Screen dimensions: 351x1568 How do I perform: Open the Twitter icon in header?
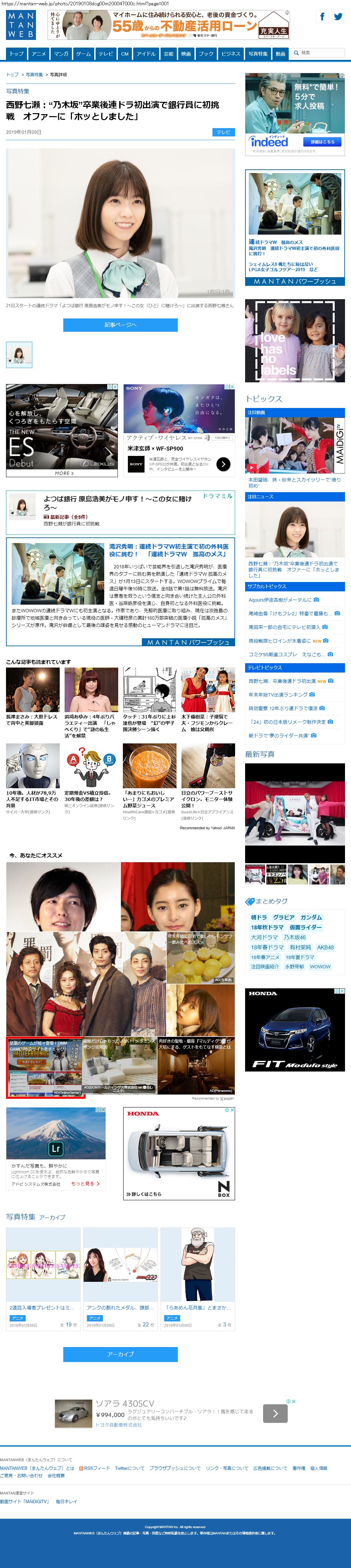(338, 17)
